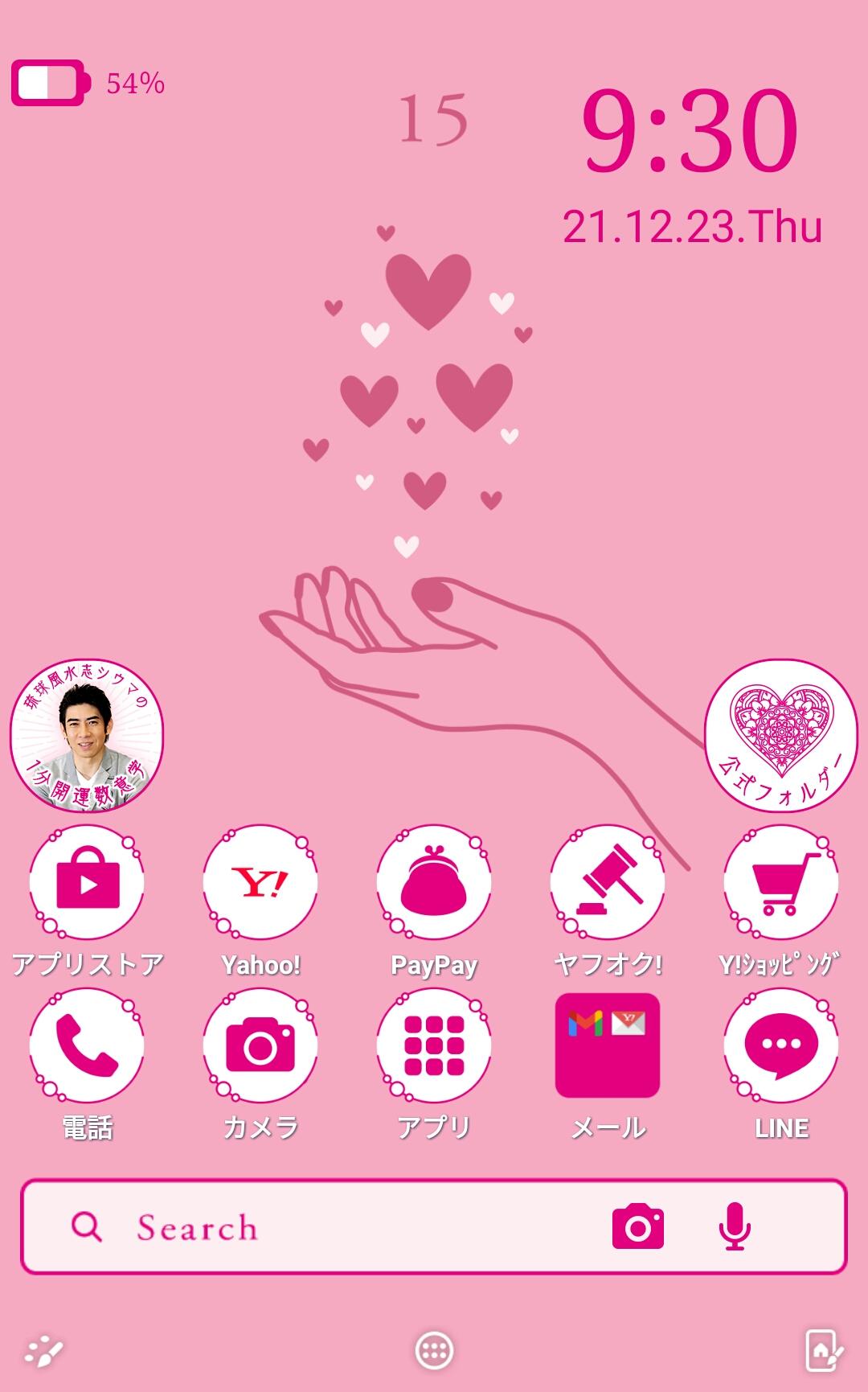868x1392 pixels.
Task: Tap the Search field
Action: [321, 1227]
